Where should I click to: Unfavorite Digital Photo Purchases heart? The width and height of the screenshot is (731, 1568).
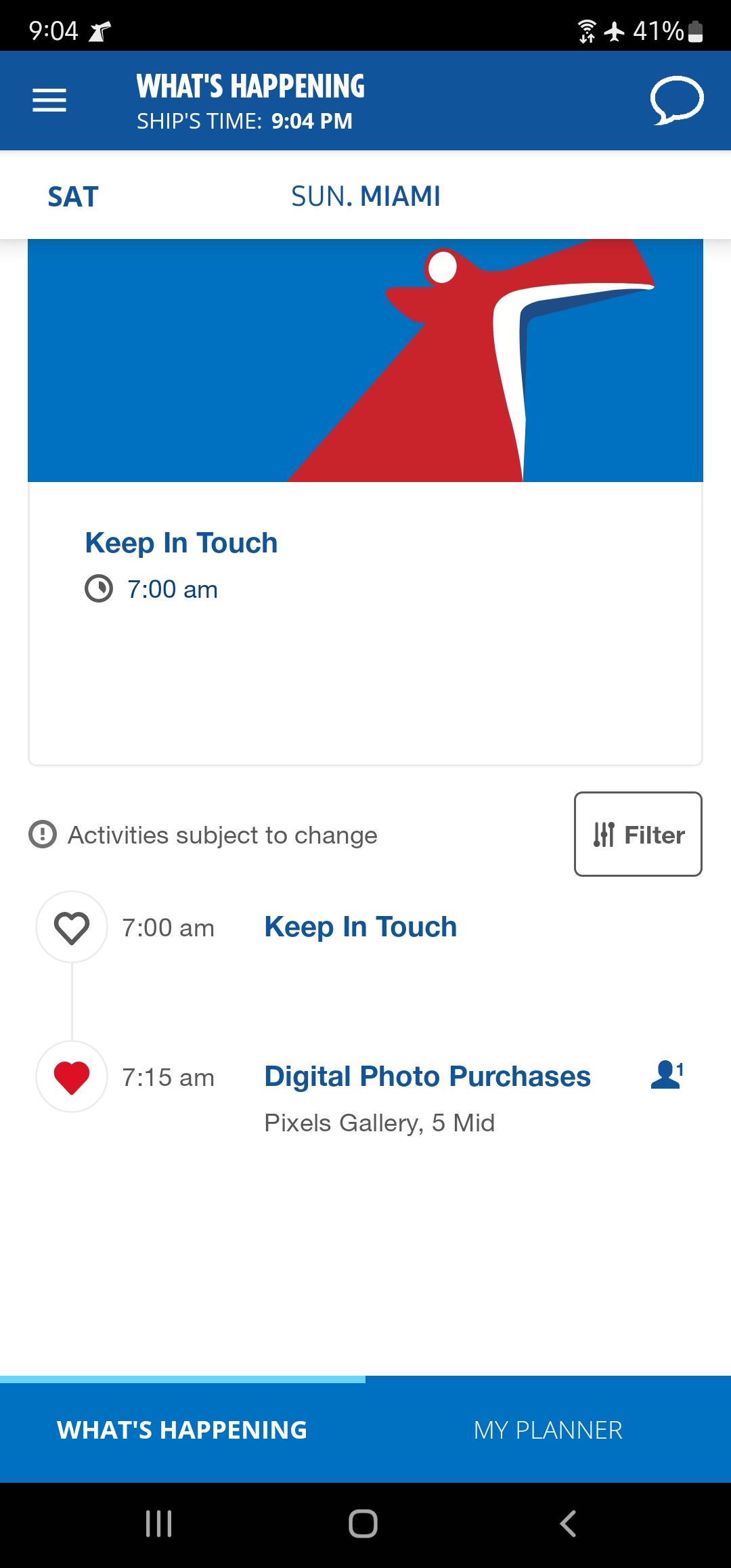coord(72,1076)
